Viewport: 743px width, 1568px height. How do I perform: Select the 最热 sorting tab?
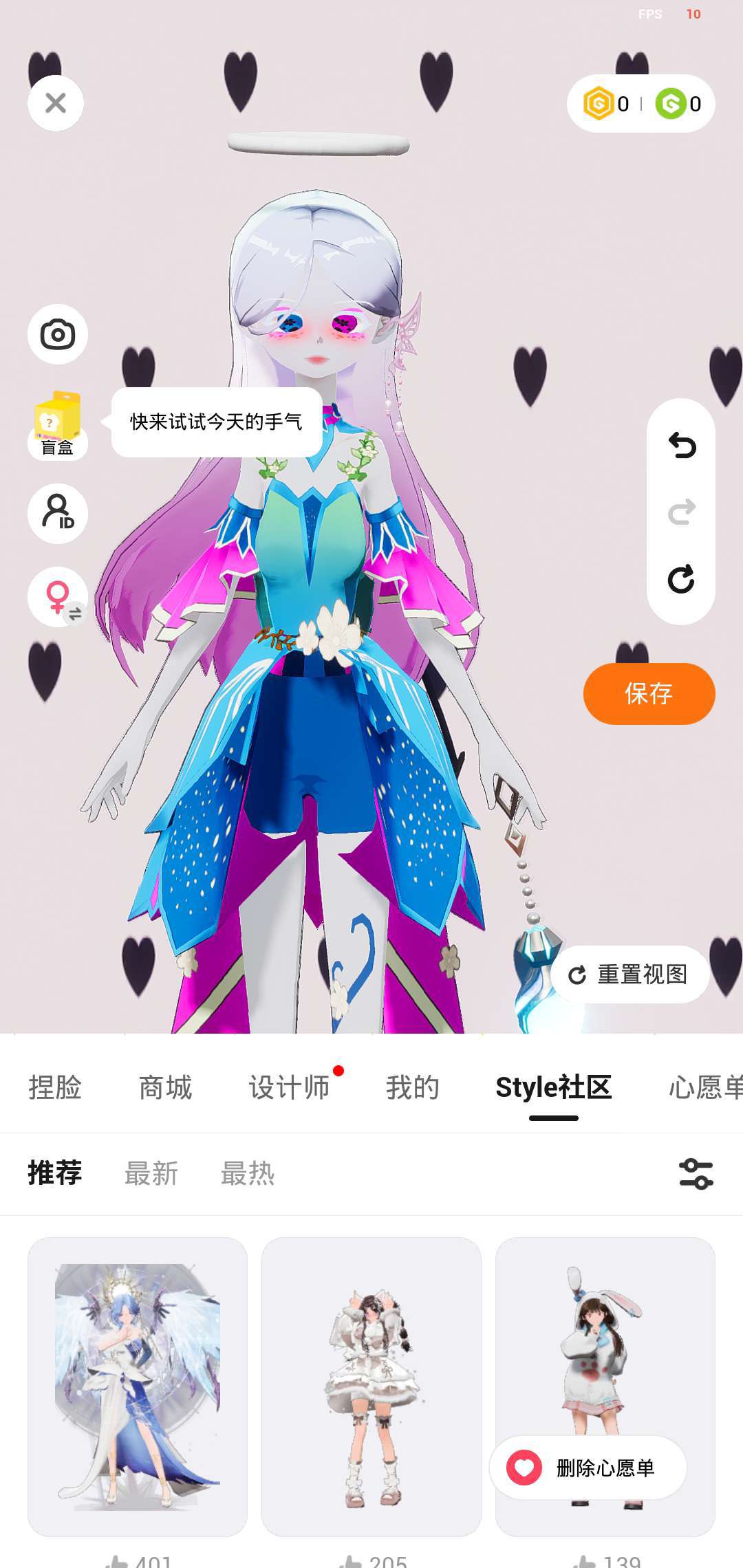(248, 1173)
